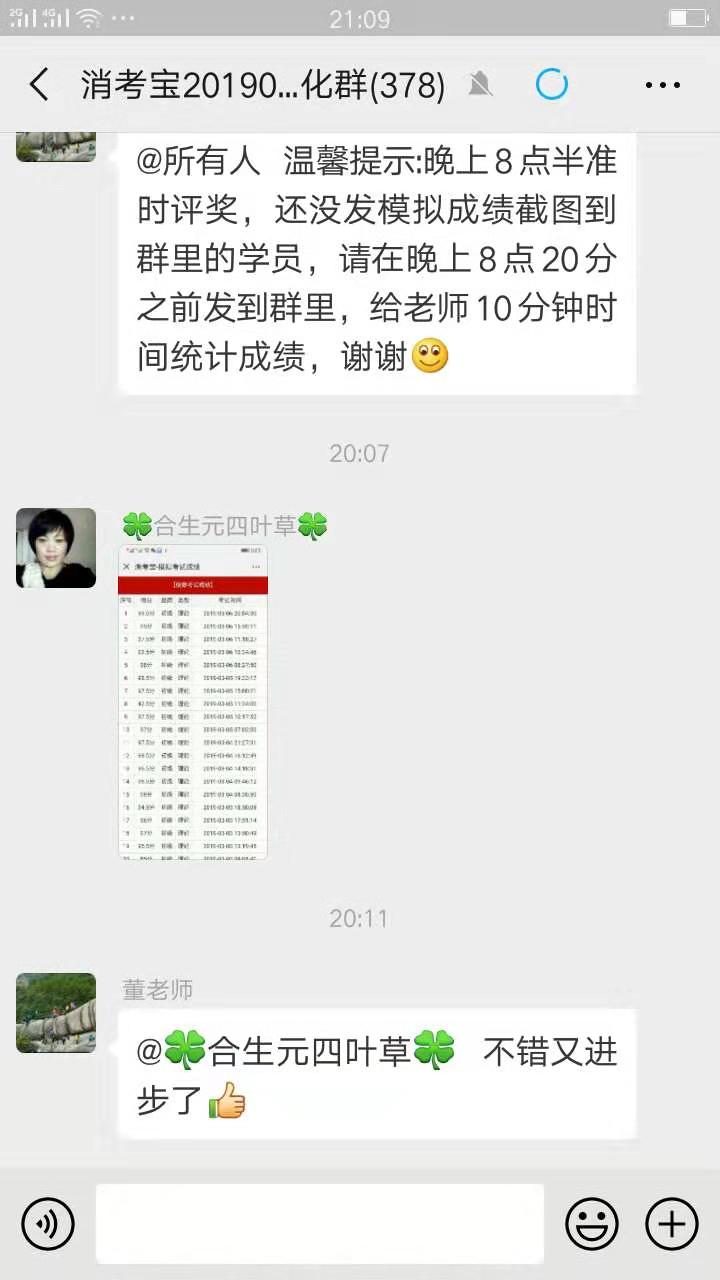The image size is (720, 1280).
Task: Tap 合生元四叶草's profile avatar
Action: (x=56, y=548)
